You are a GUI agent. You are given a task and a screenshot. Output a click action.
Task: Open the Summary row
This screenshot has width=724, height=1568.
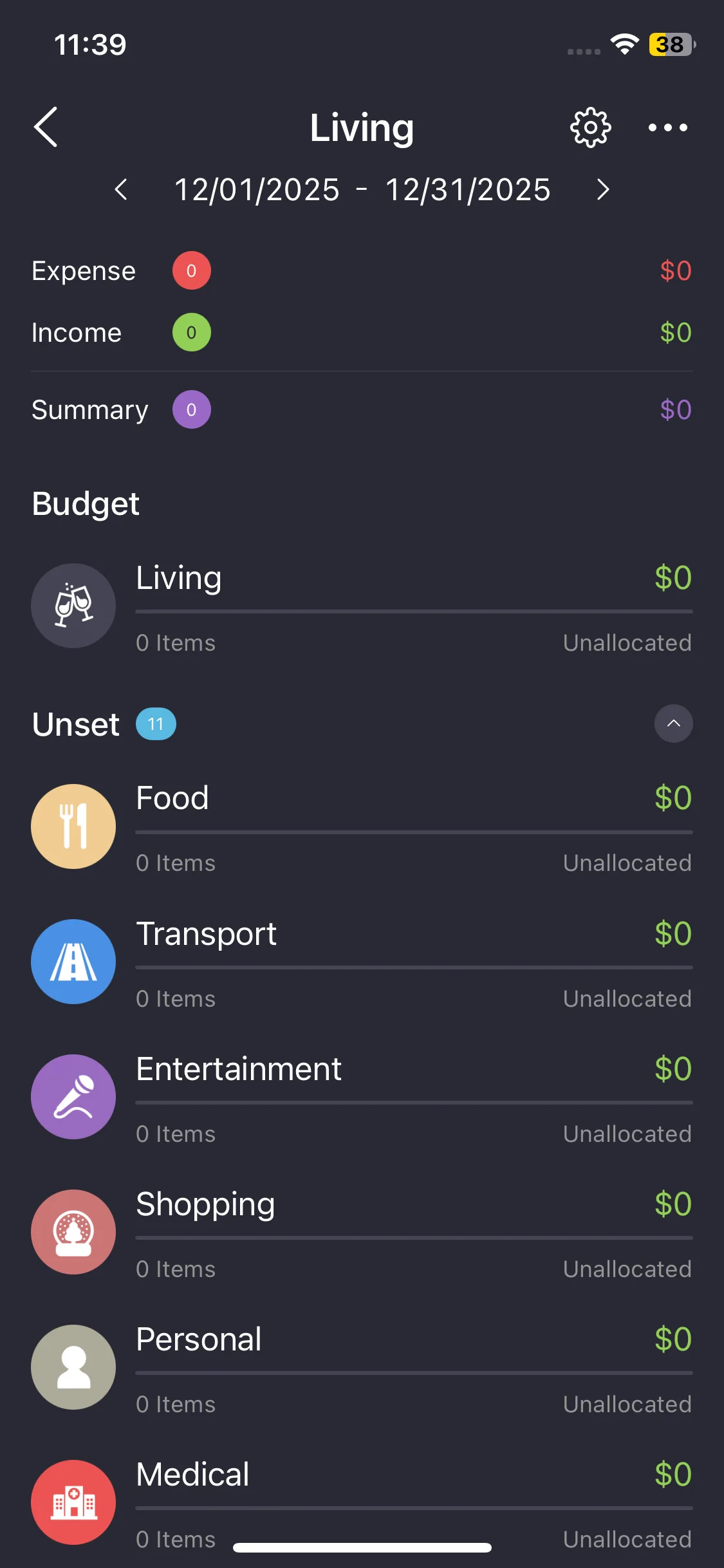tap(362, 410)
